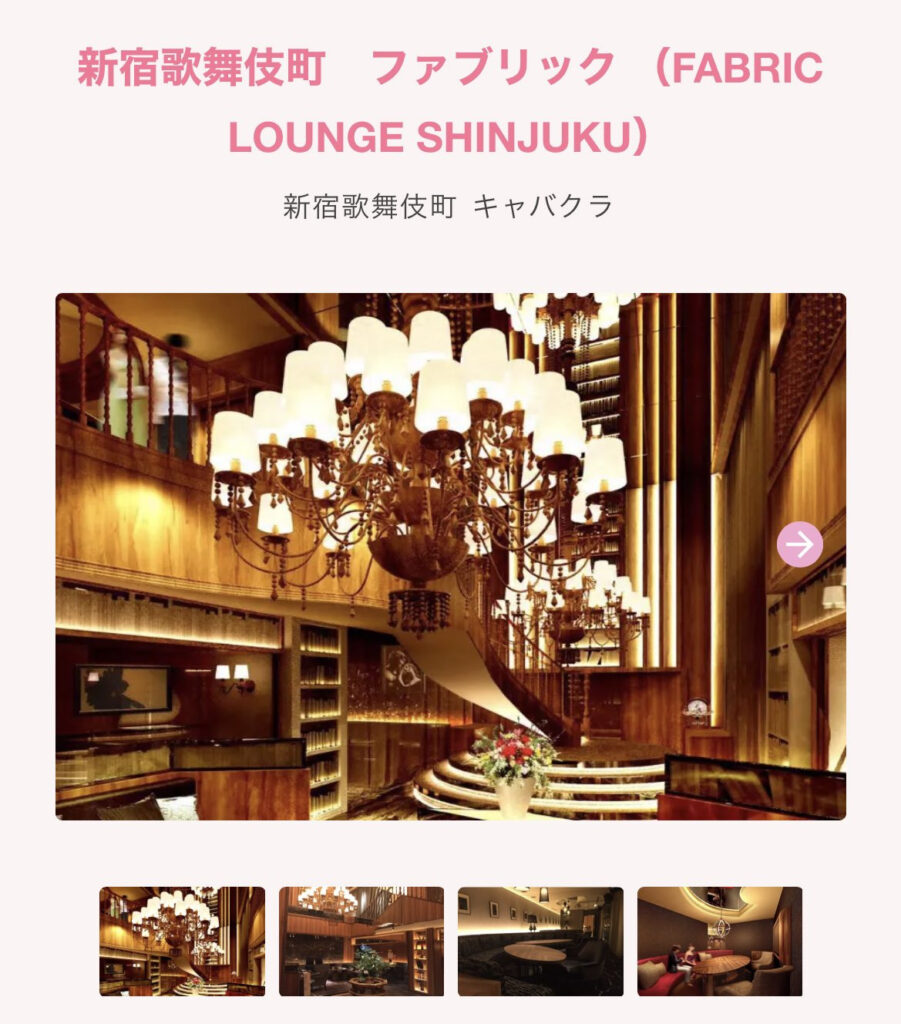Select the fourth VIP room thumbnail
The height and width of the screenshot is (1024, 901).
(719, 941)
